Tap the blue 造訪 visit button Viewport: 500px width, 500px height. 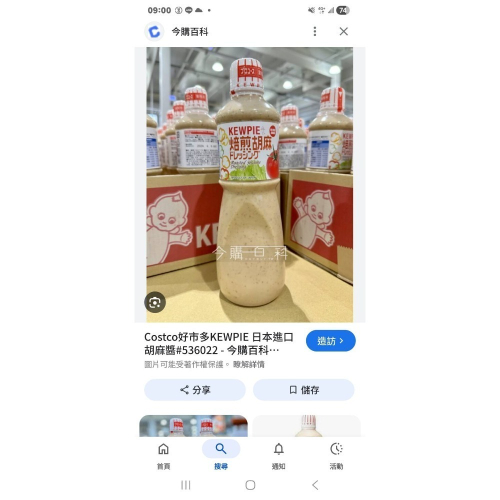[x=331, y=341]
